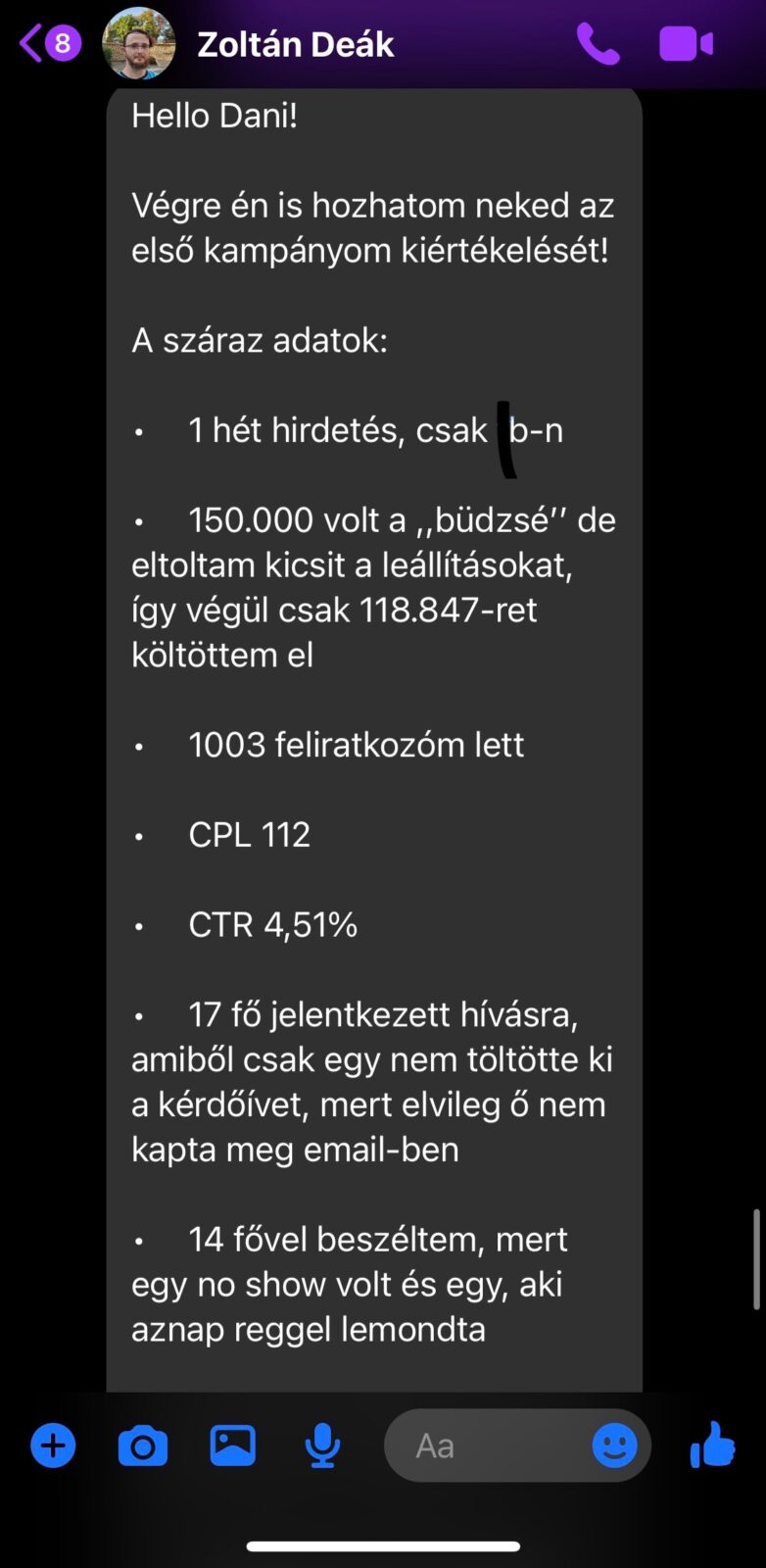Image resolution: width=766 pixels, height=1568 pixels.
Task: Open the plus menu for more actions
Action: [53, 1445]
